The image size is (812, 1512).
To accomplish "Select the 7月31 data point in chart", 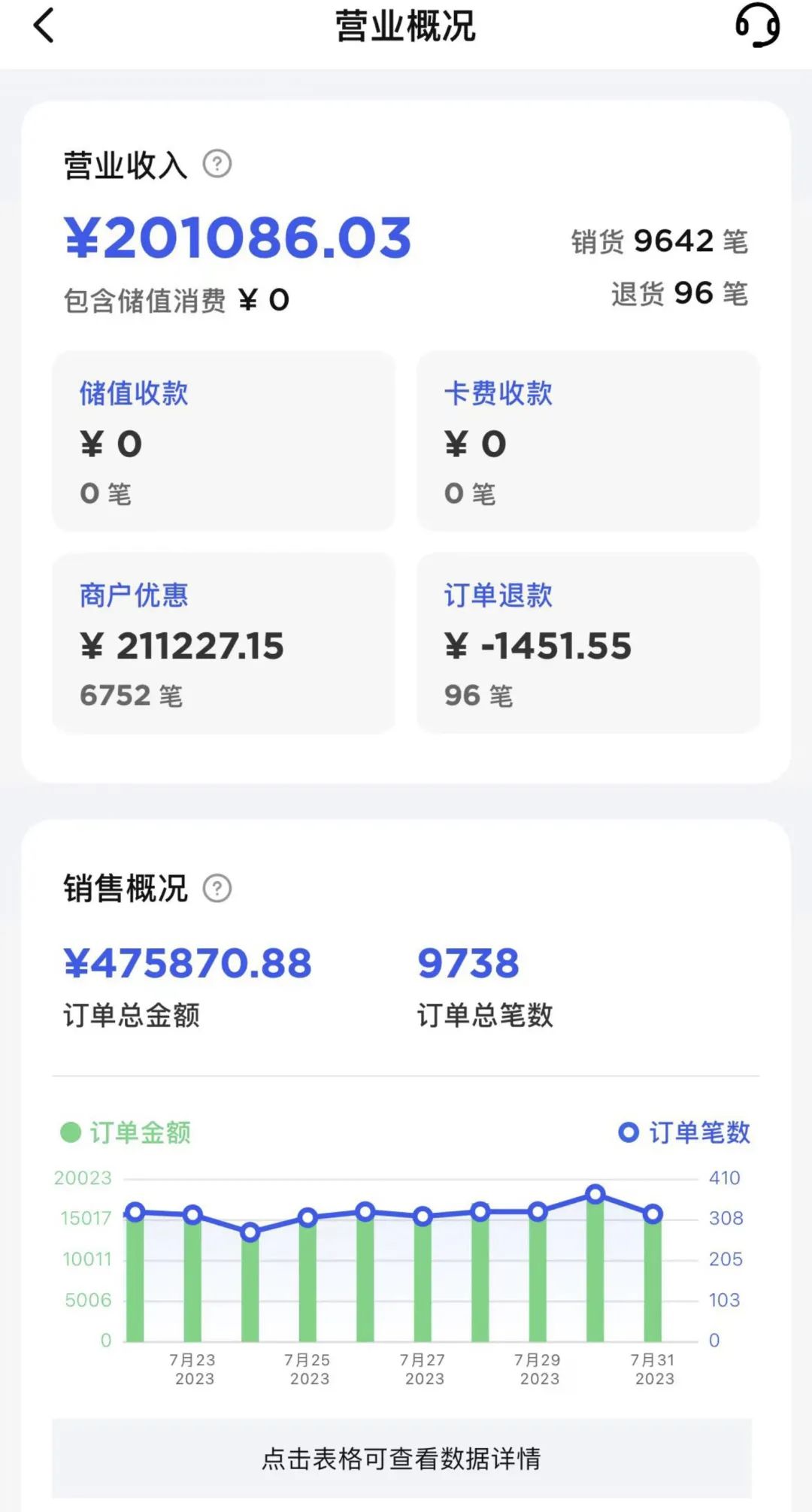I will click(653, 1214).
